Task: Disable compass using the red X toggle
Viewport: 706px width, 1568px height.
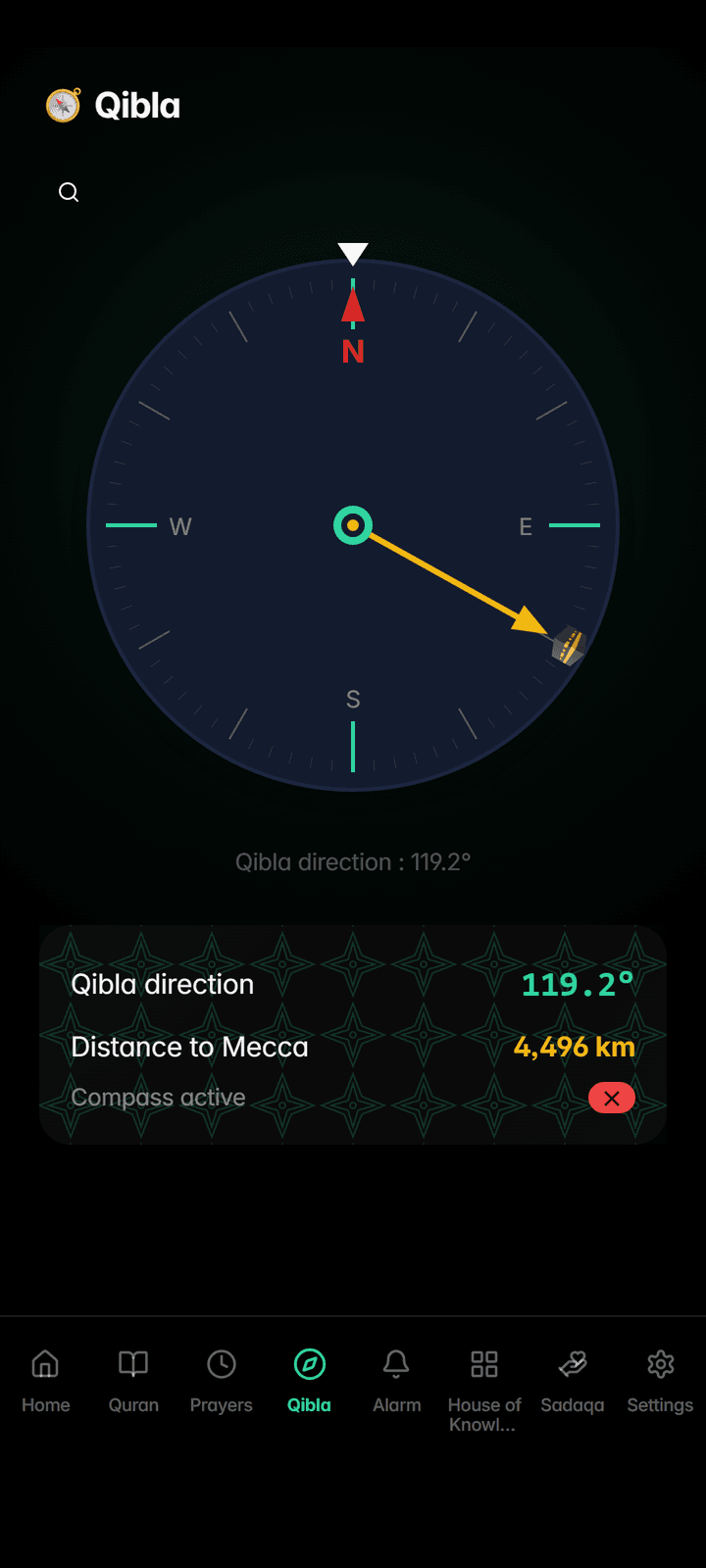Action: click(611, 1098)
